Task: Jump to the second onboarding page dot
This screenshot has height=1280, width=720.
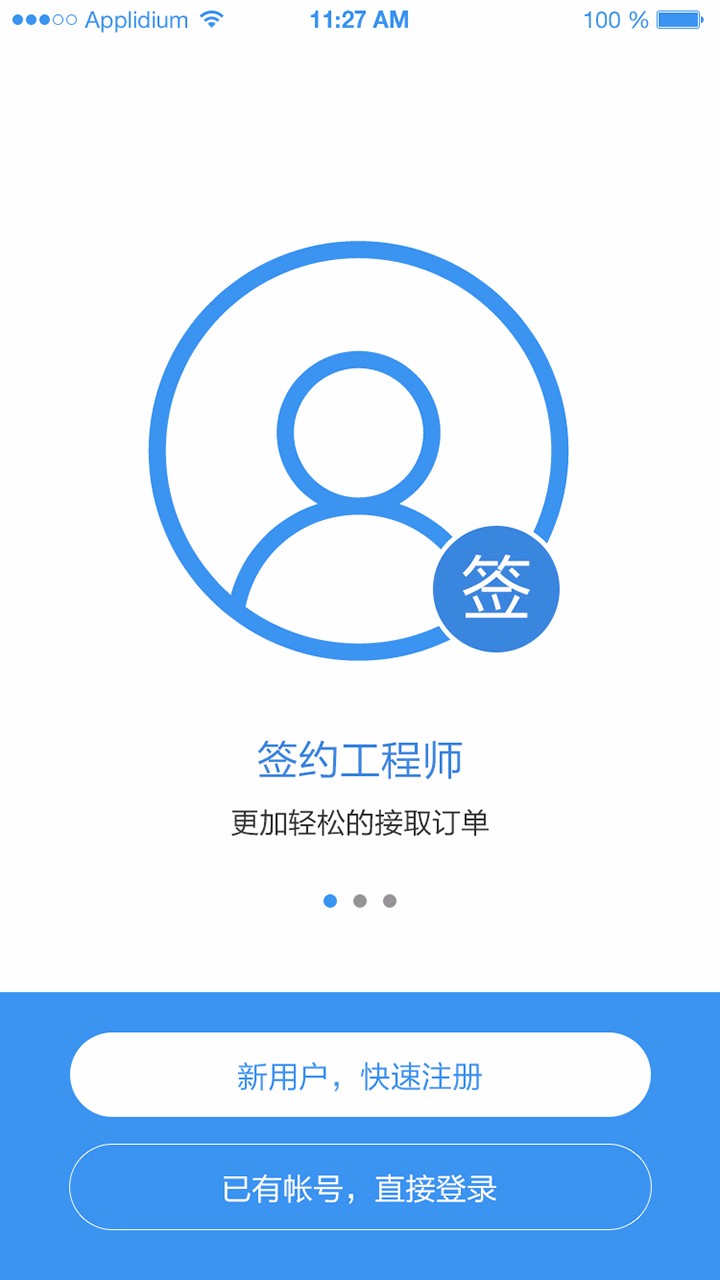Action: (360, 901)
